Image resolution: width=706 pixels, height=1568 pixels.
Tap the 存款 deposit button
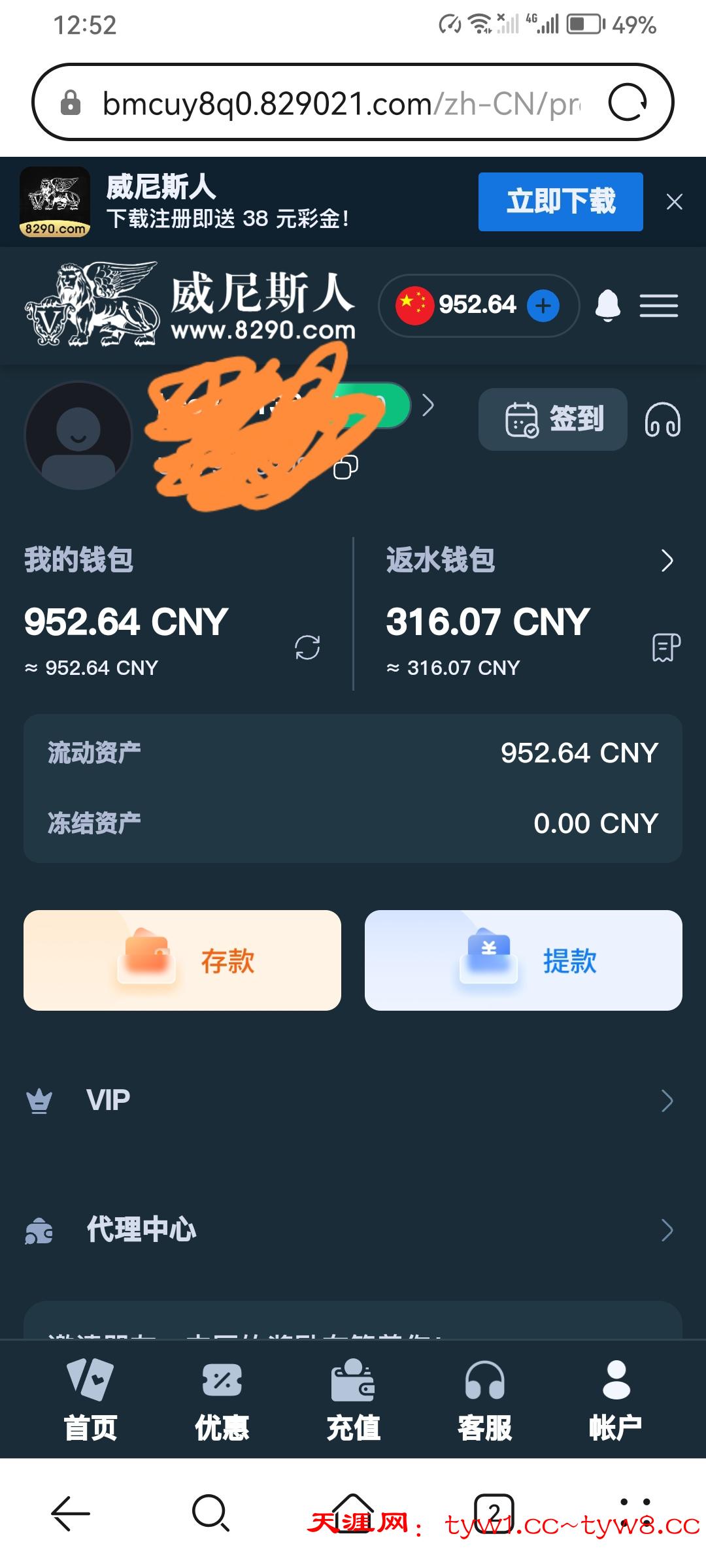tap(182, 960)
